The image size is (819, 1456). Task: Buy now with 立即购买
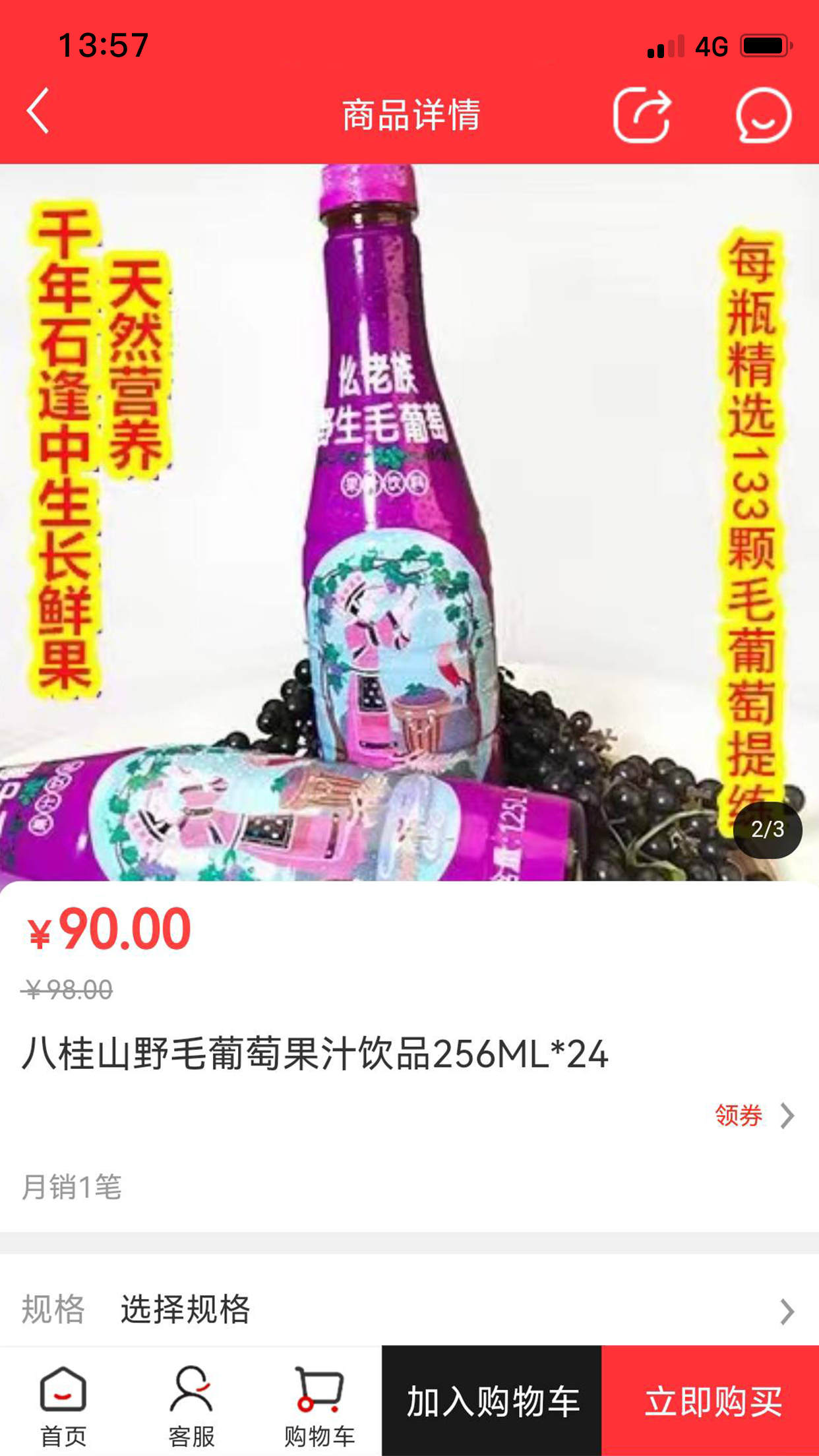click(711, 1401)
